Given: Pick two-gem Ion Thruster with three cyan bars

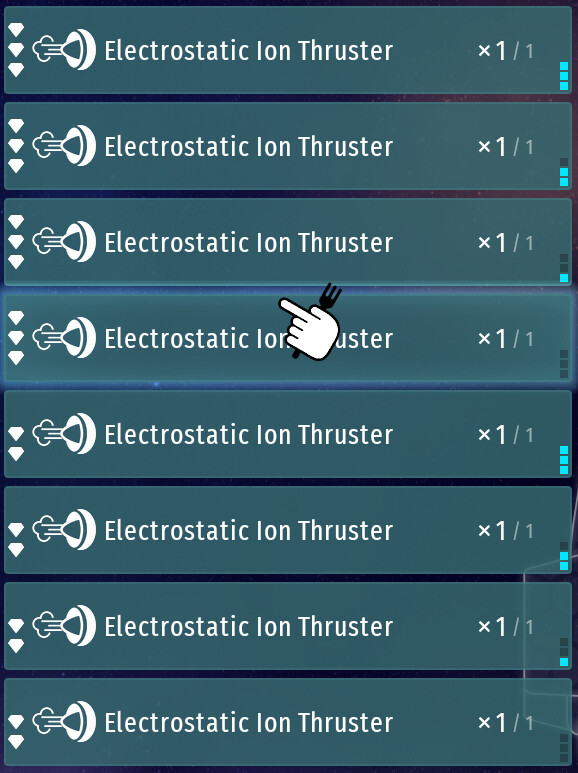Looking at the screenshot, I should (288, 434).
